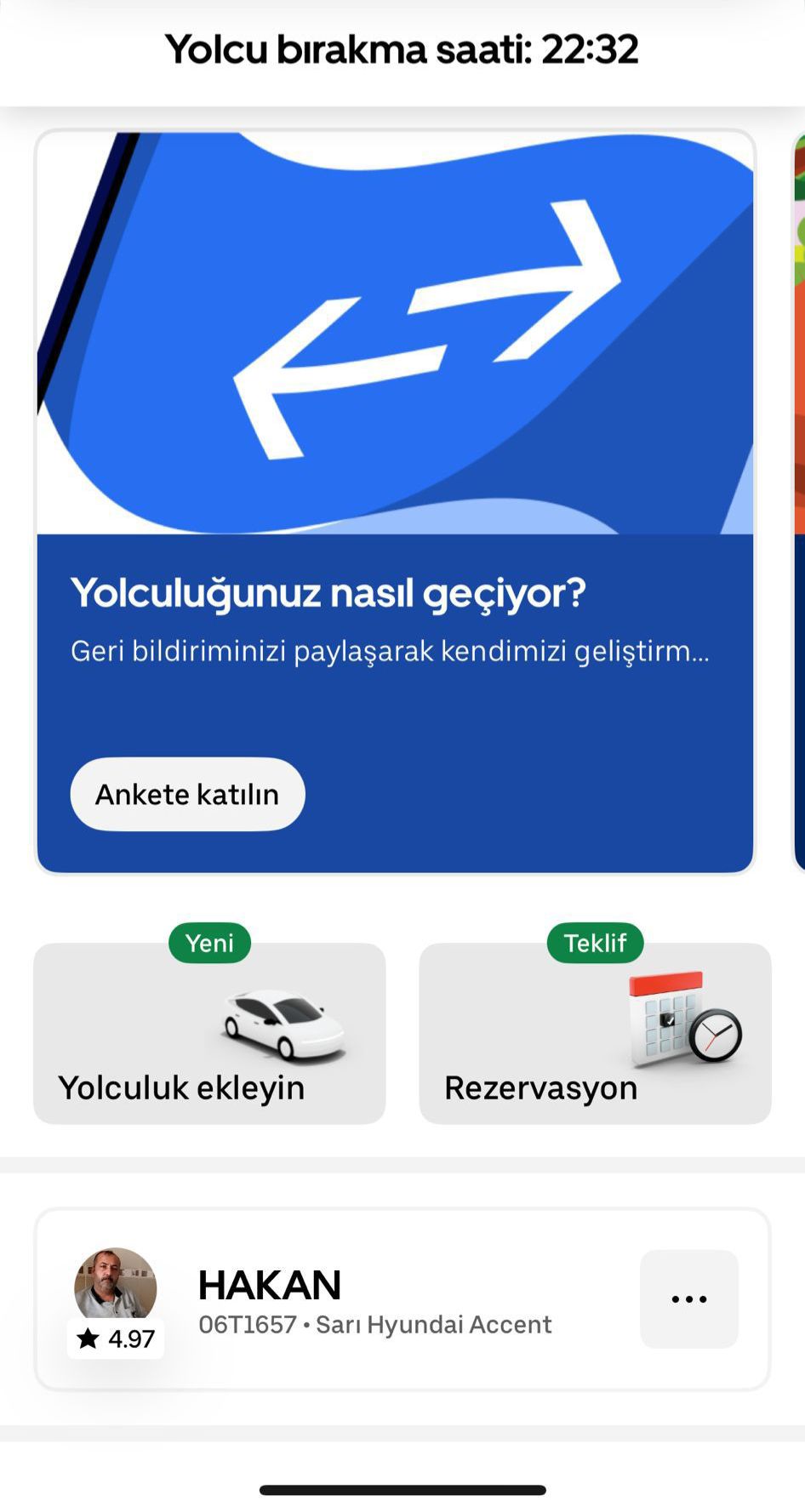This screenshot has height=1512, width=805.
Task: Open the Rezervasyon card
Action: click(595, 1034)
